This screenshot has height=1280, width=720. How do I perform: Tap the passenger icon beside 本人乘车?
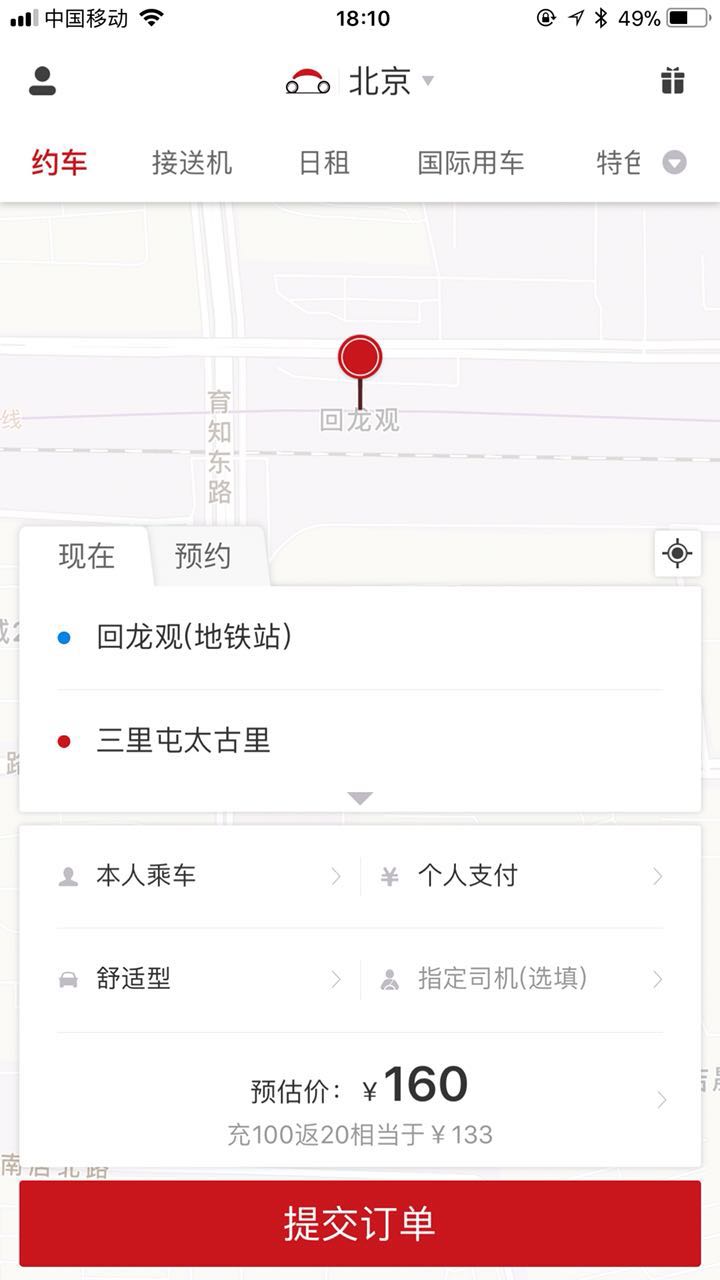pyautogui.click(x=67, y=875)
